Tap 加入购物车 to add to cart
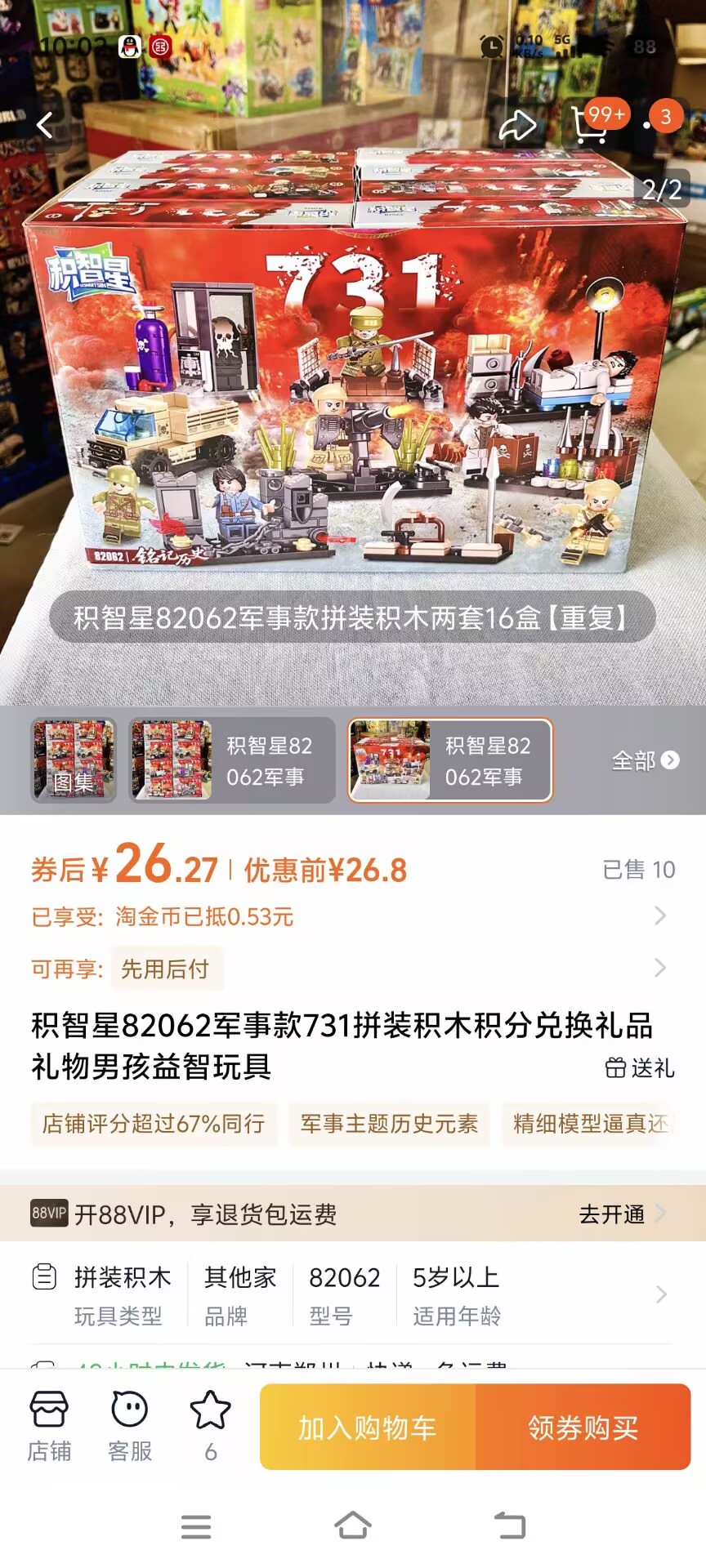The height and width of the screenshot is (1568, 706). (x=368, y=1428)
